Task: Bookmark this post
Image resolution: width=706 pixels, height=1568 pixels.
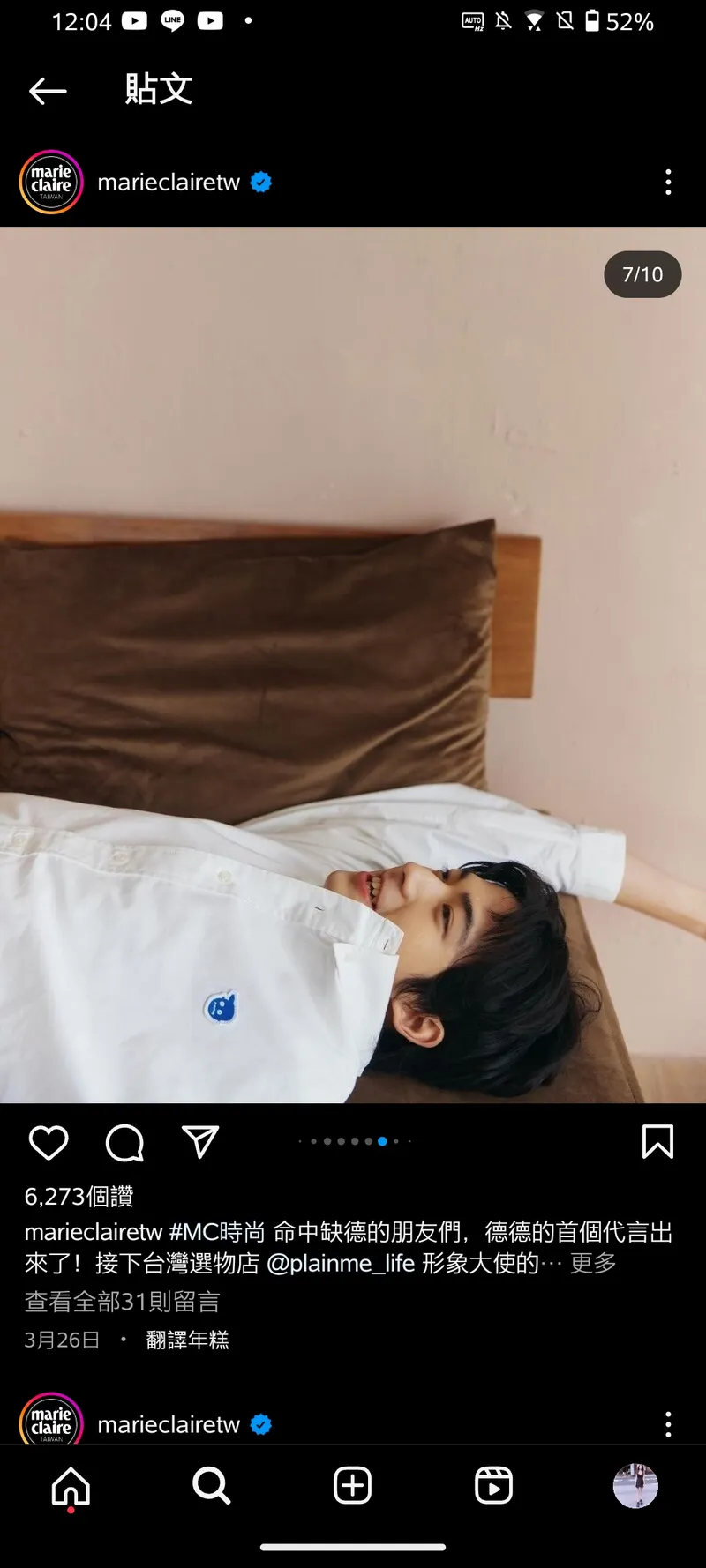Action: point(657,1142)
